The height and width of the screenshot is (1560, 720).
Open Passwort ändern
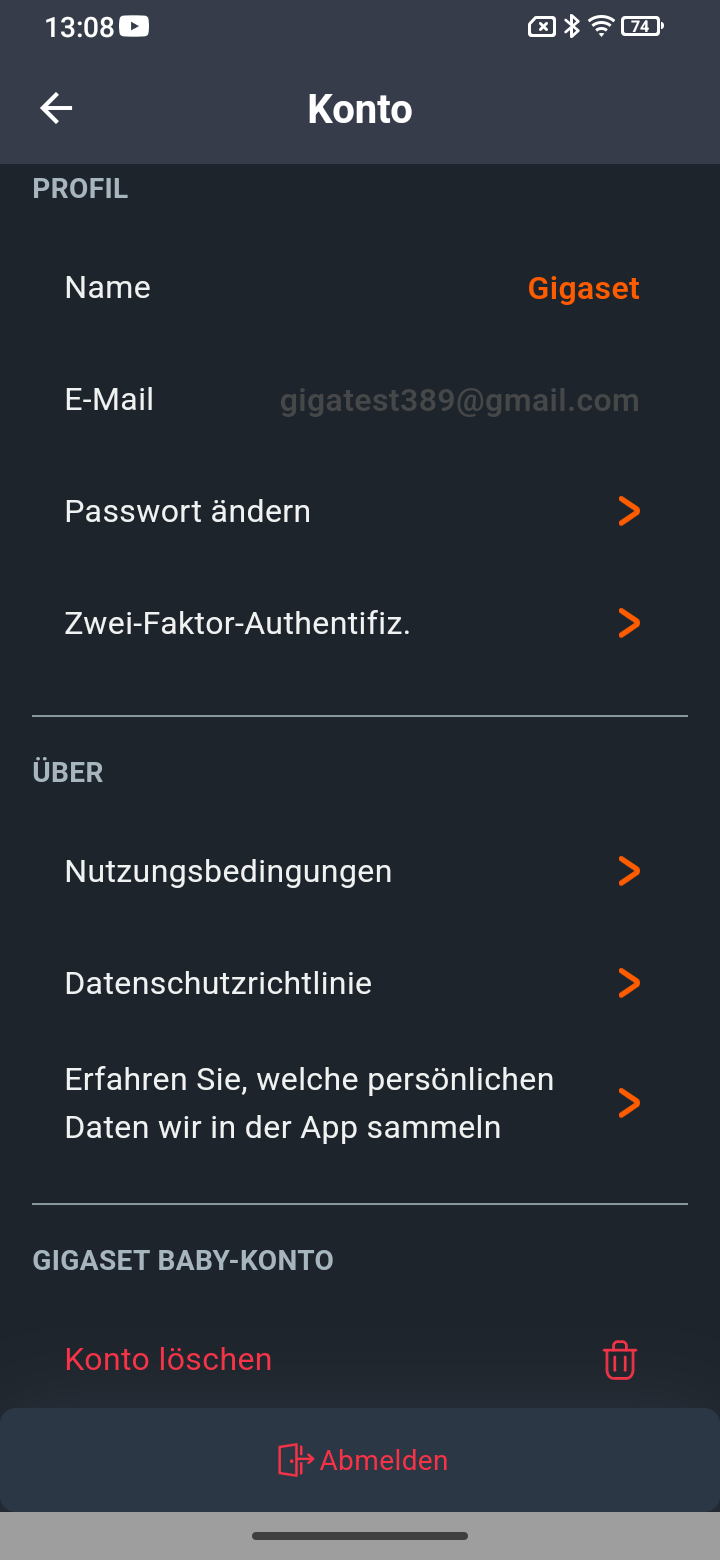pyautogui.click(x=360, y=512)
